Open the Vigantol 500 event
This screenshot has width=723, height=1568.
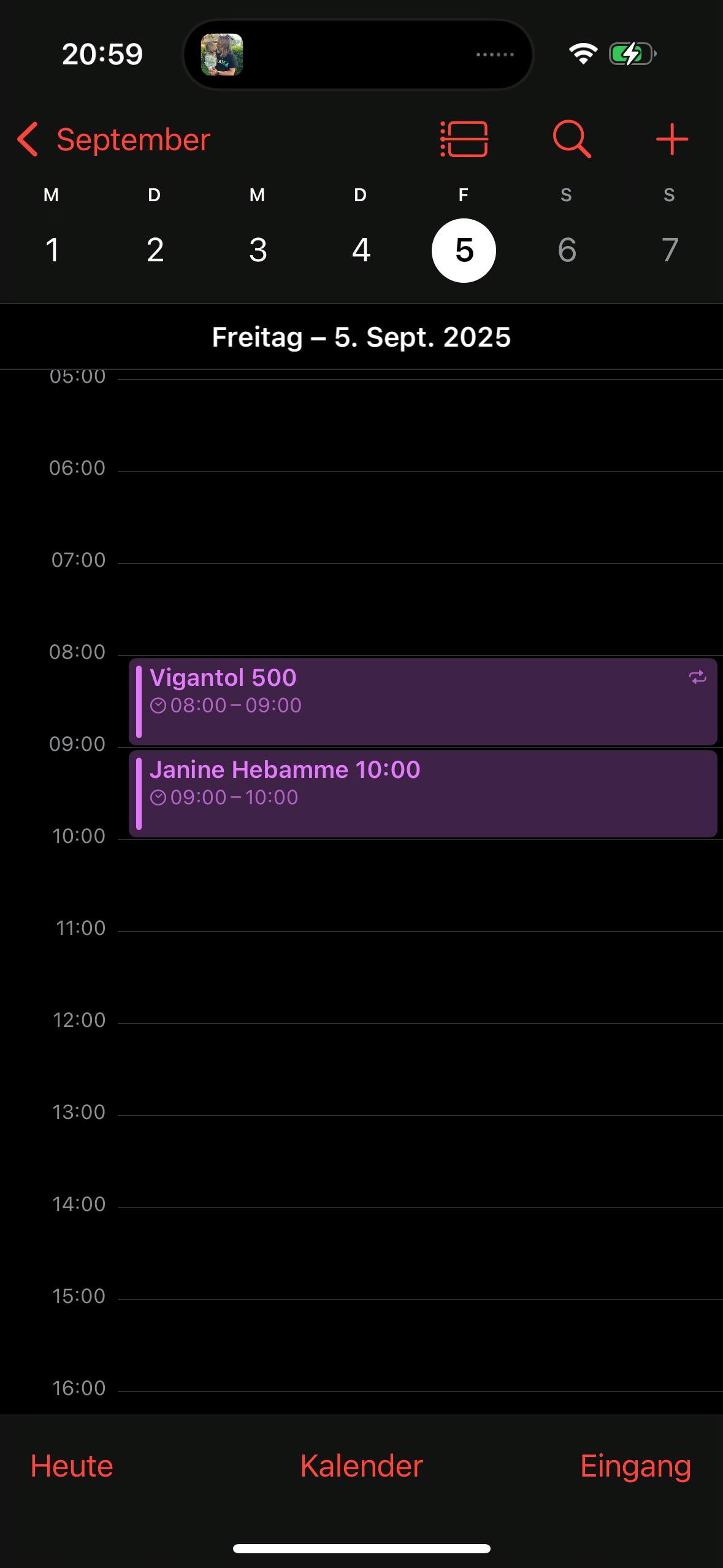point(423,702)
